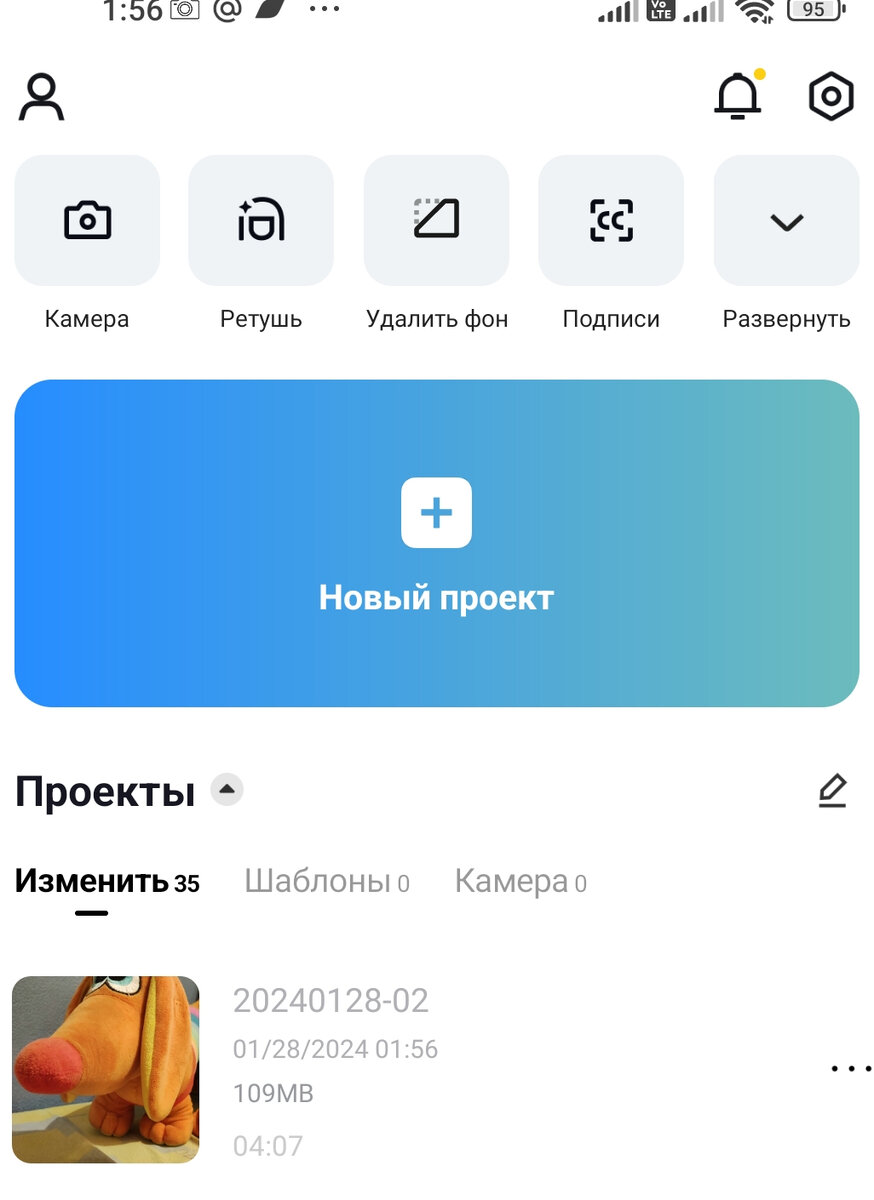Open the settings icon

click(831, 95)
